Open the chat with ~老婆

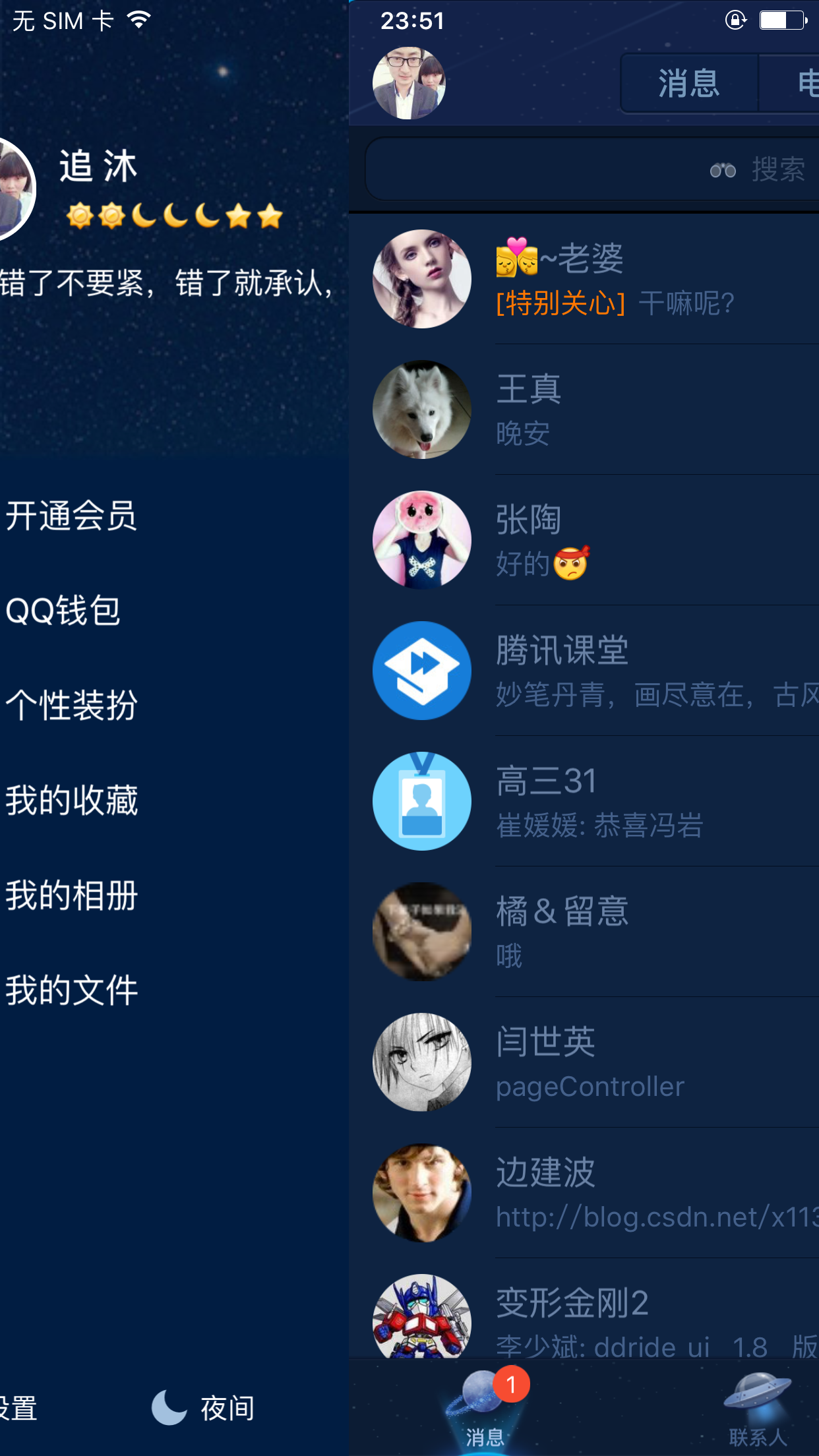584,279
